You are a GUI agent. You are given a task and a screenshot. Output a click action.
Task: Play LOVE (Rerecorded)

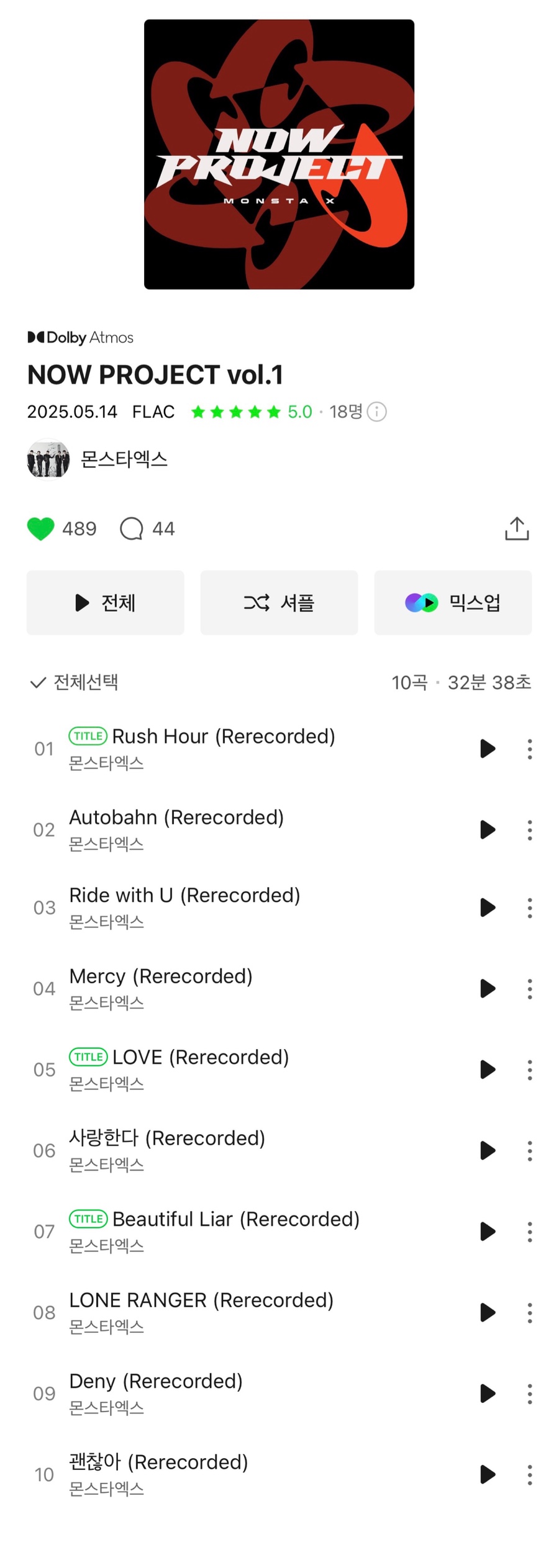coord(488,1070)
